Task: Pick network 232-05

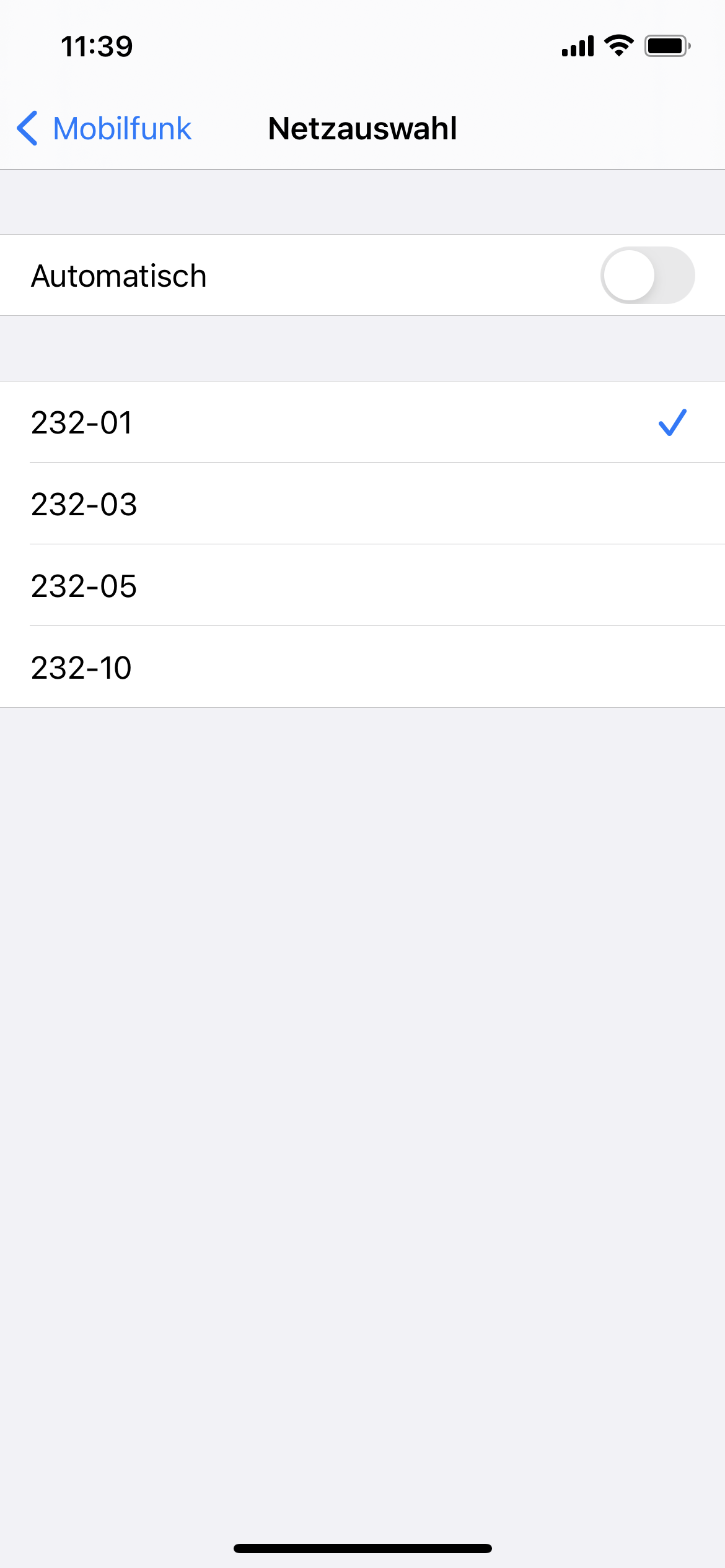Action: coord(362,586)
